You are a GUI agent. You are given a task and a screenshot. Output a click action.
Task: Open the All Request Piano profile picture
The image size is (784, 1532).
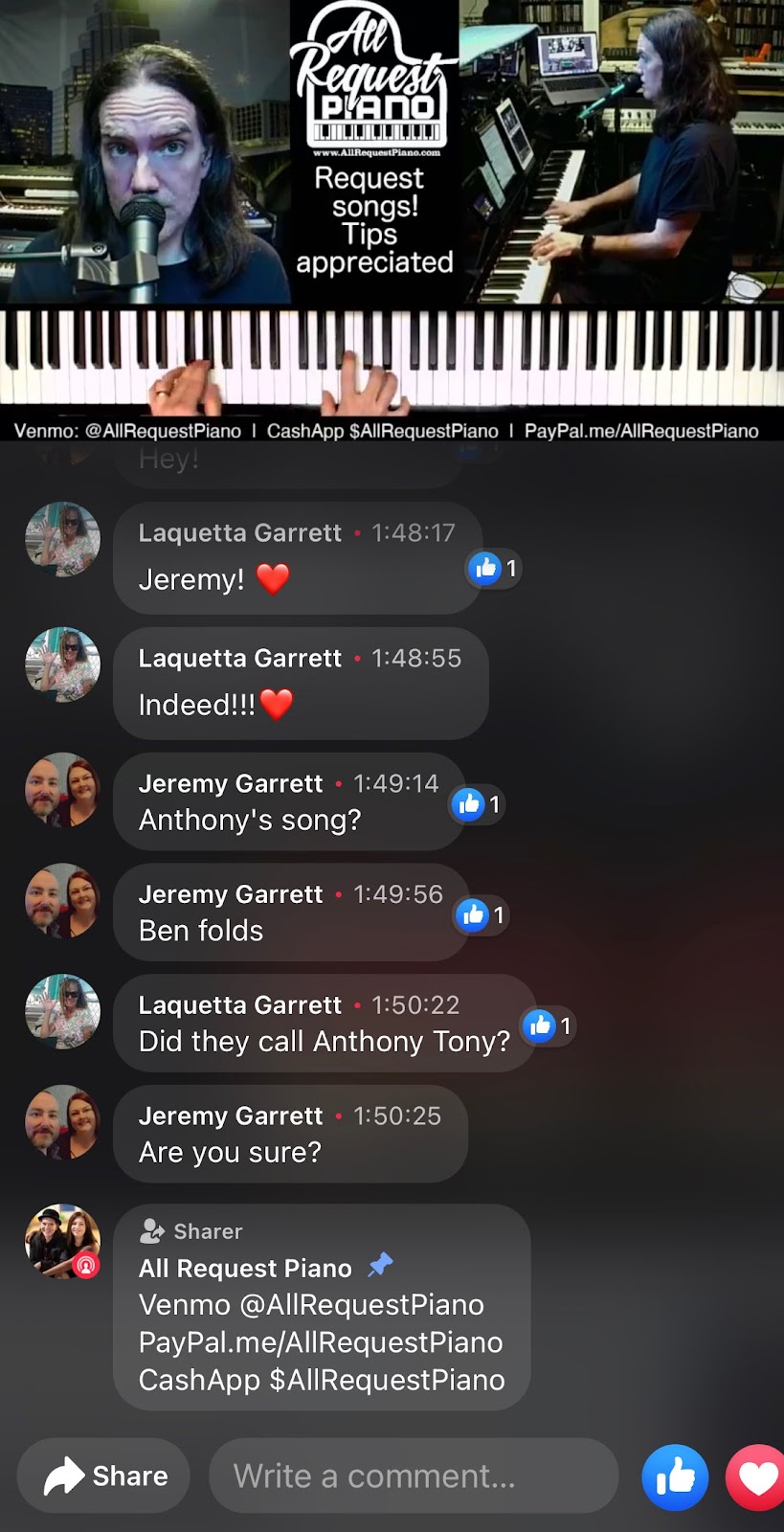pos(62,1241)
